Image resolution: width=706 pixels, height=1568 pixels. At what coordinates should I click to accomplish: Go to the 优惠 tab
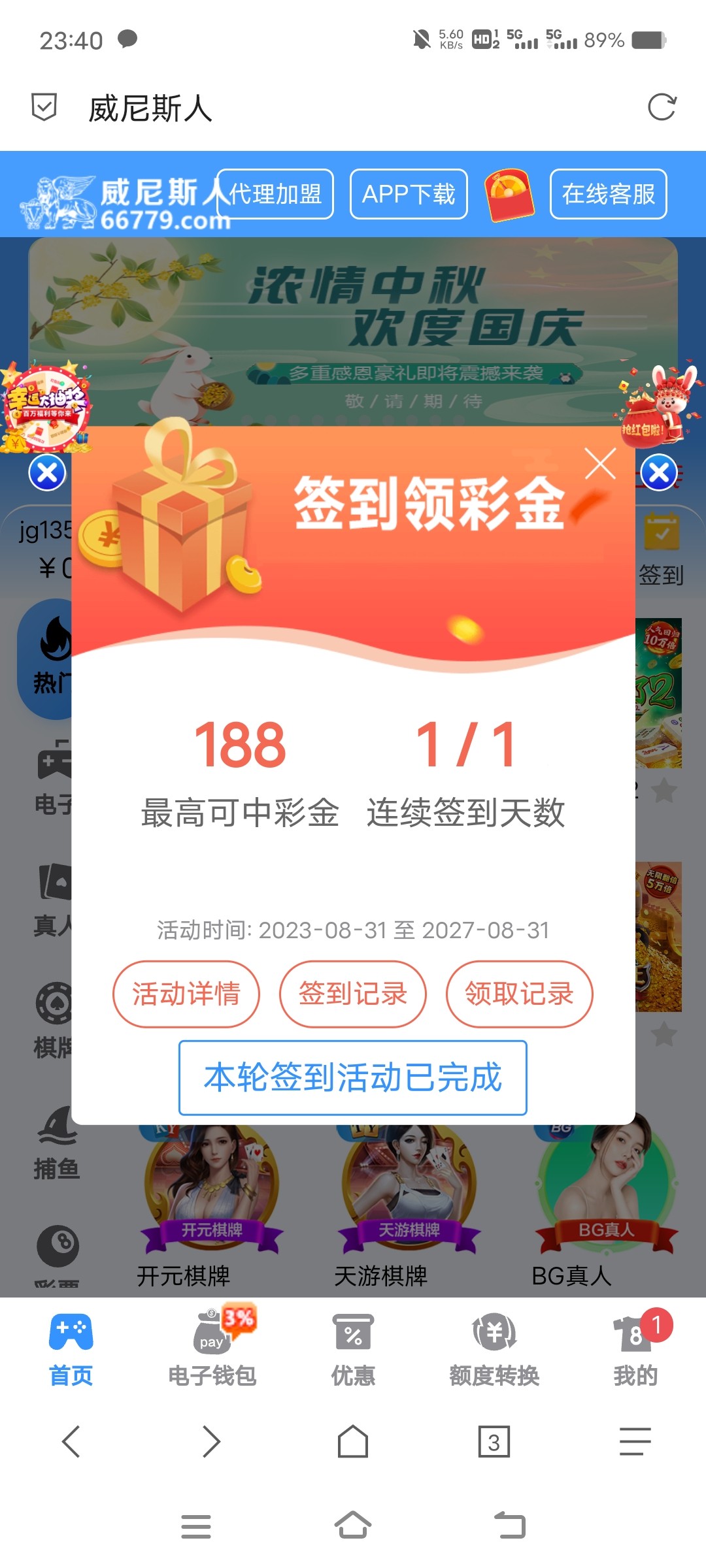point(353,1350)
